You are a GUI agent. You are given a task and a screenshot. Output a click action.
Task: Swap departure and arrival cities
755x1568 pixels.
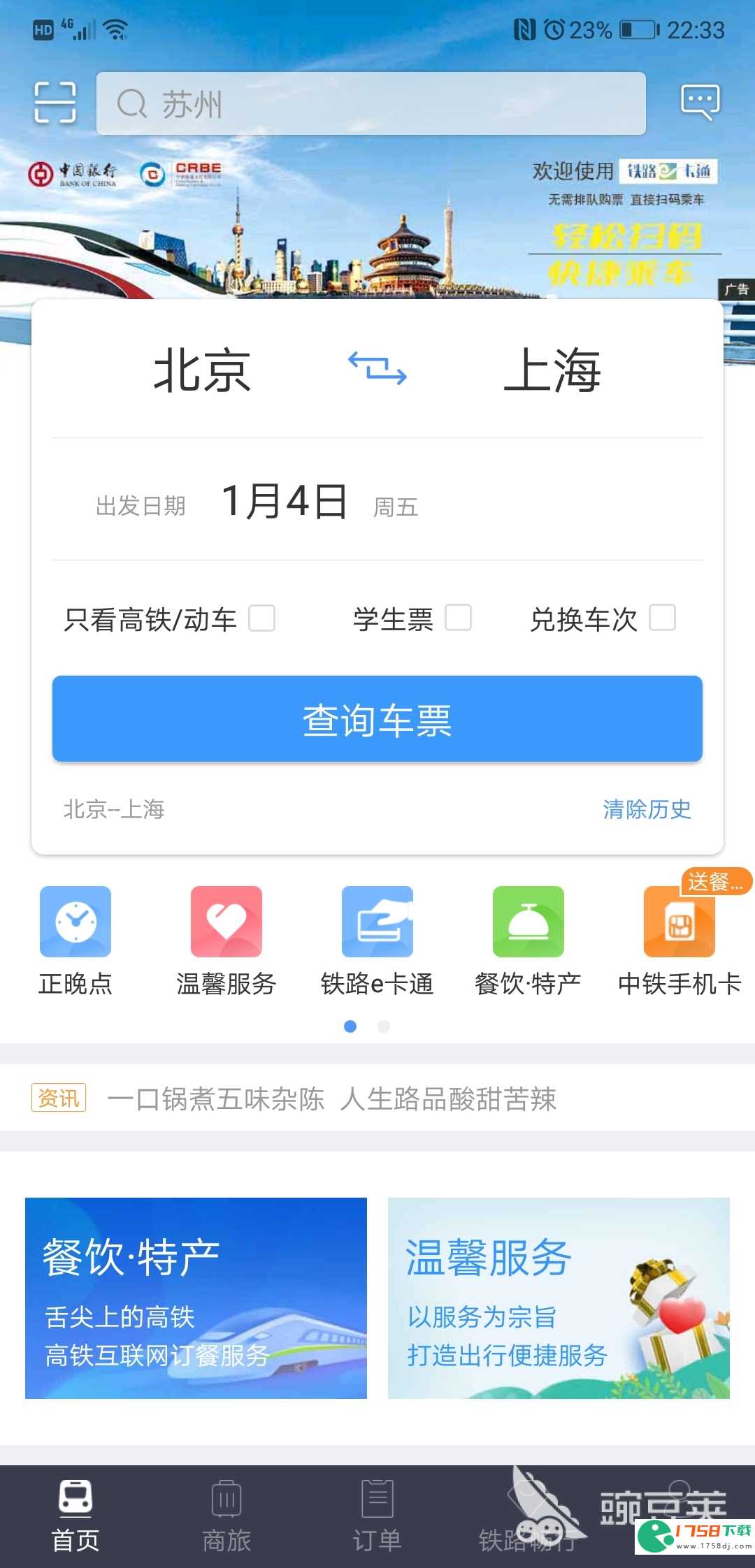[377, 368]
